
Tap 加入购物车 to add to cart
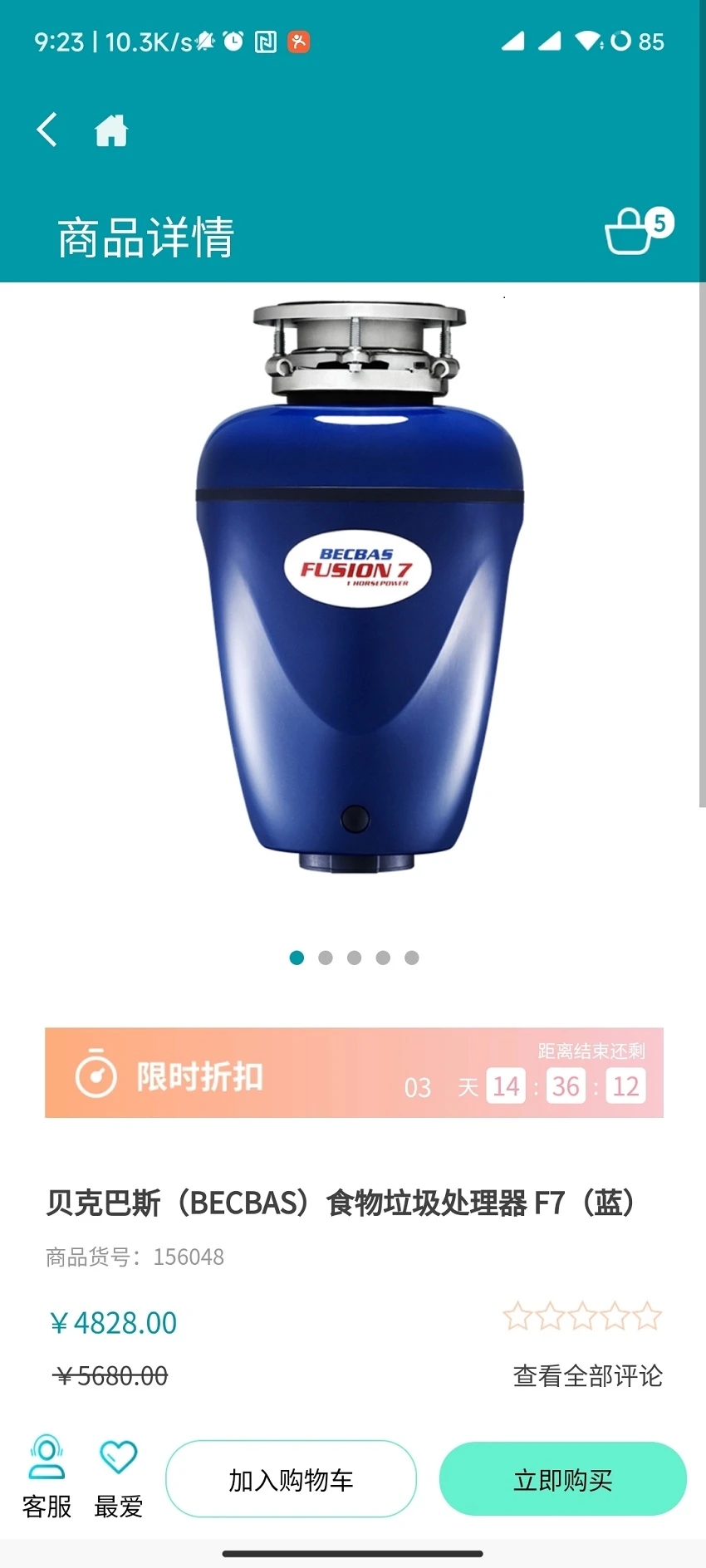291,1478
